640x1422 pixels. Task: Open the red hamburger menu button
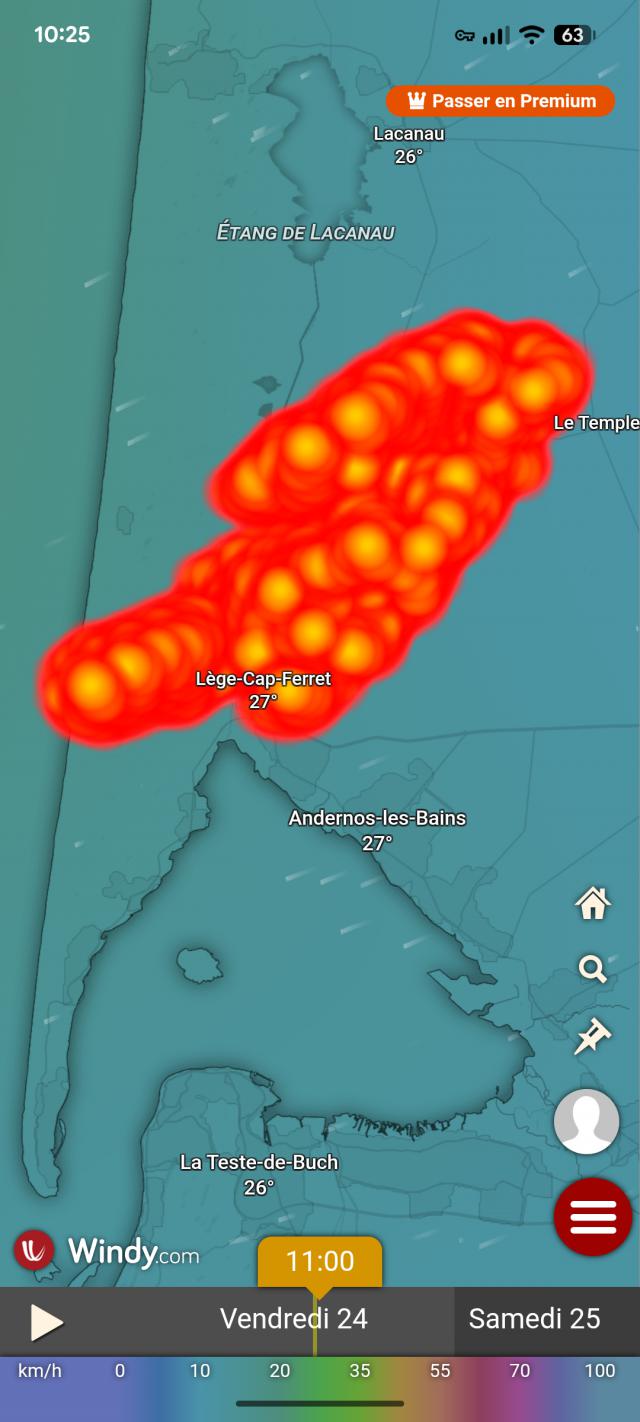593,1217
